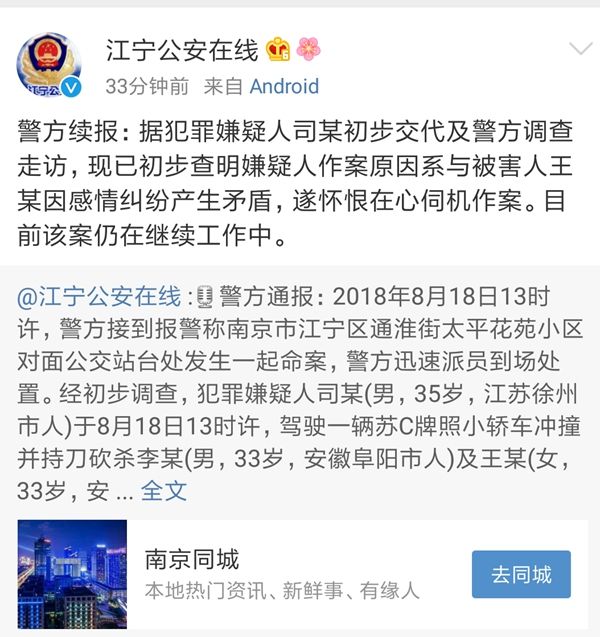View the Android source link
Image resolution: width=600 pixels, height=637 pixels.
284,86
